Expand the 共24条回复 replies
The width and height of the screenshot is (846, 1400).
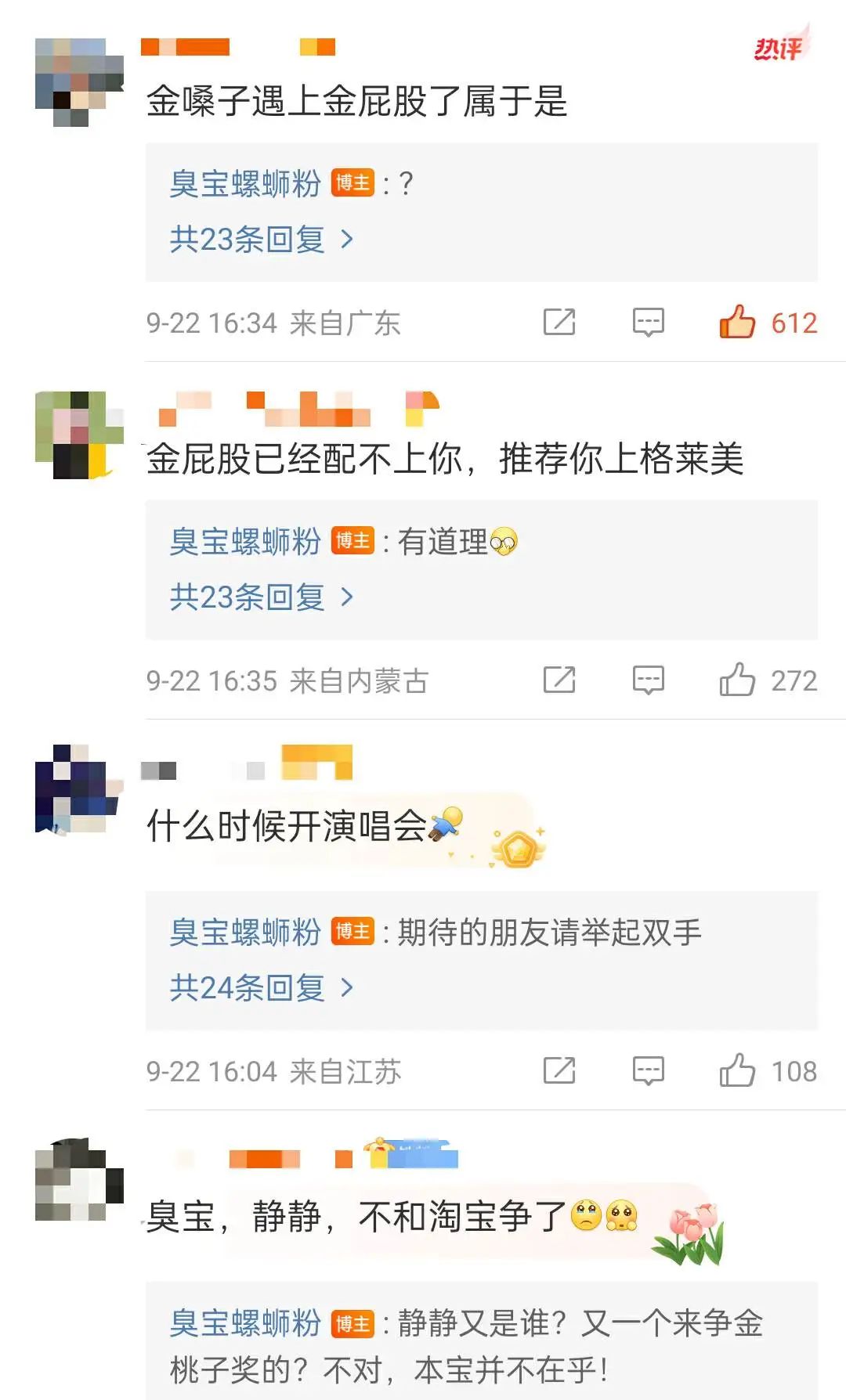pos(262,988)
